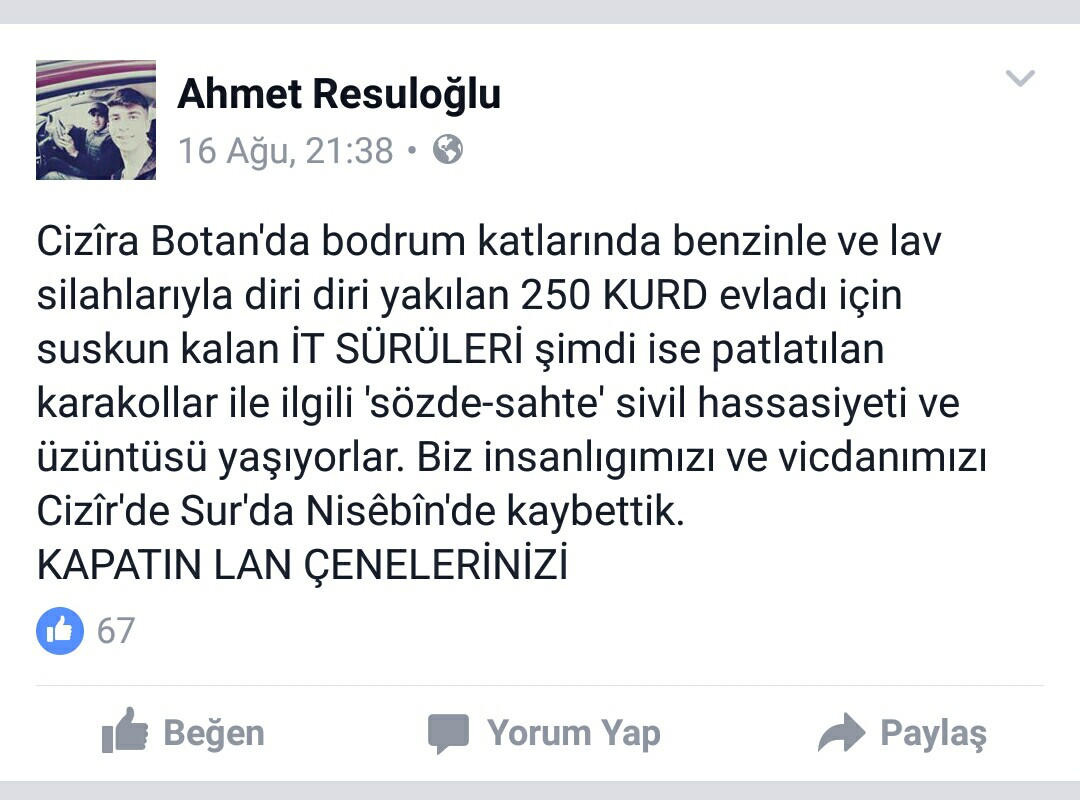Viewport: 1080px width, 800px height.
Task: Open the Ahmet Resuloğlu profile name link
Action: 339,94
